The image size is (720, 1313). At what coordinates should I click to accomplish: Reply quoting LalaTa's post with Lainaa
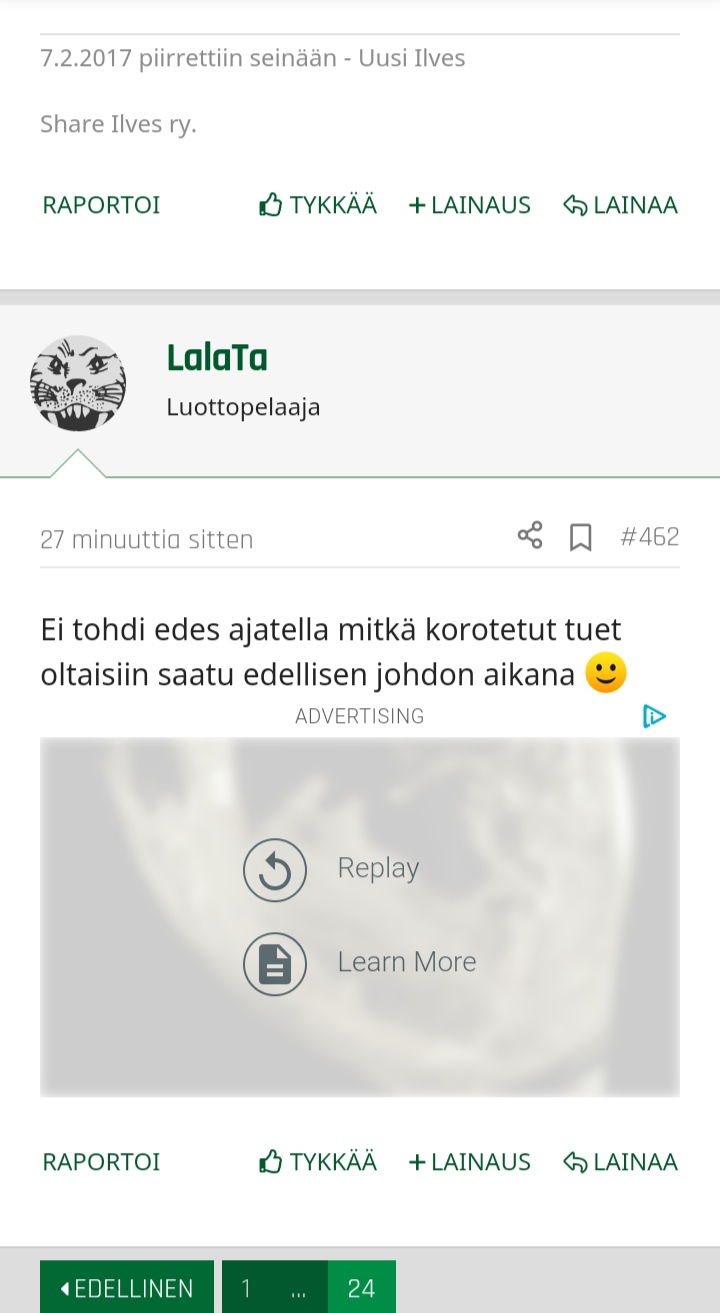[620, 1162]
